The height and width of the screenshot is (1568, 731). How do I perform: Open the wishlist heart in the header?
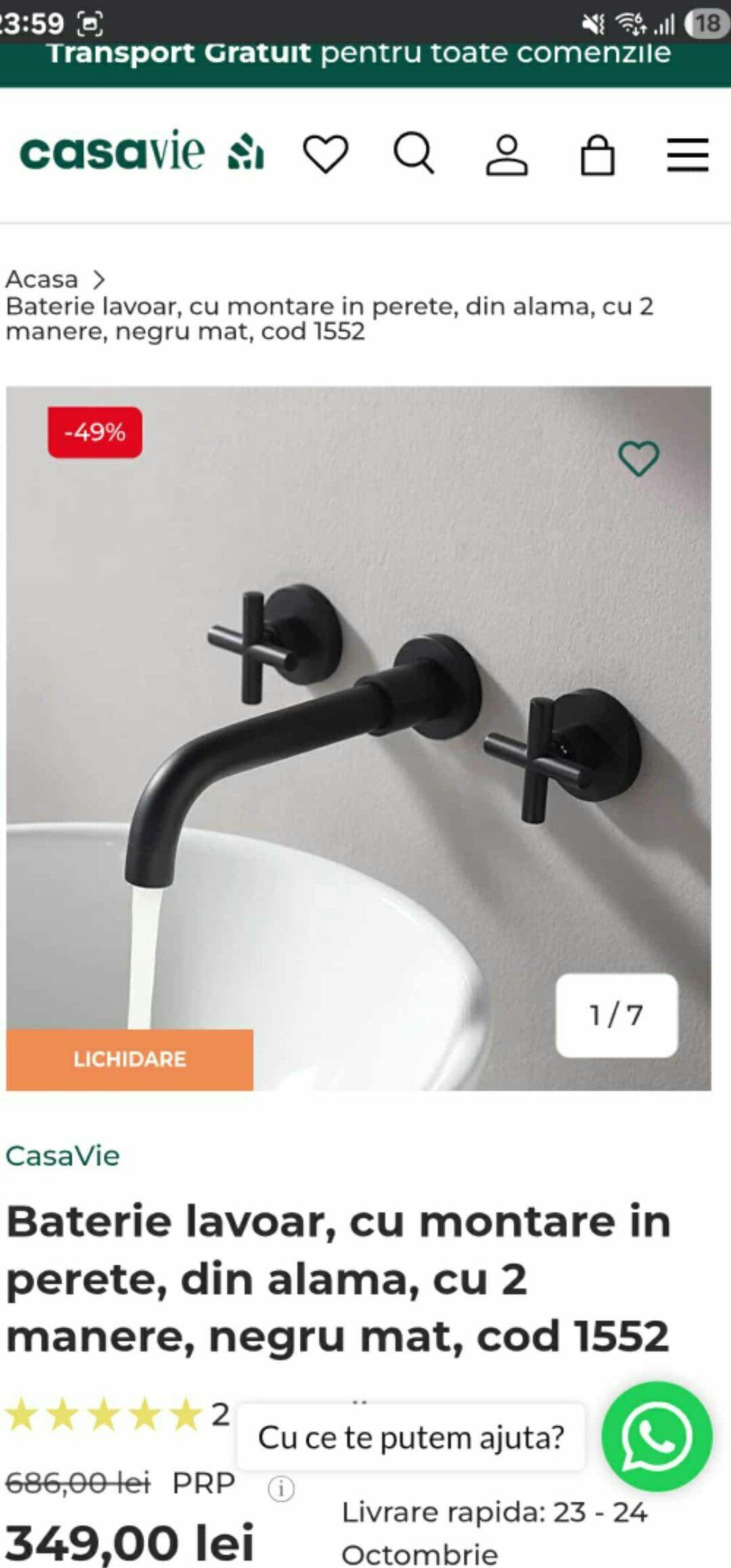pos(326,154)
